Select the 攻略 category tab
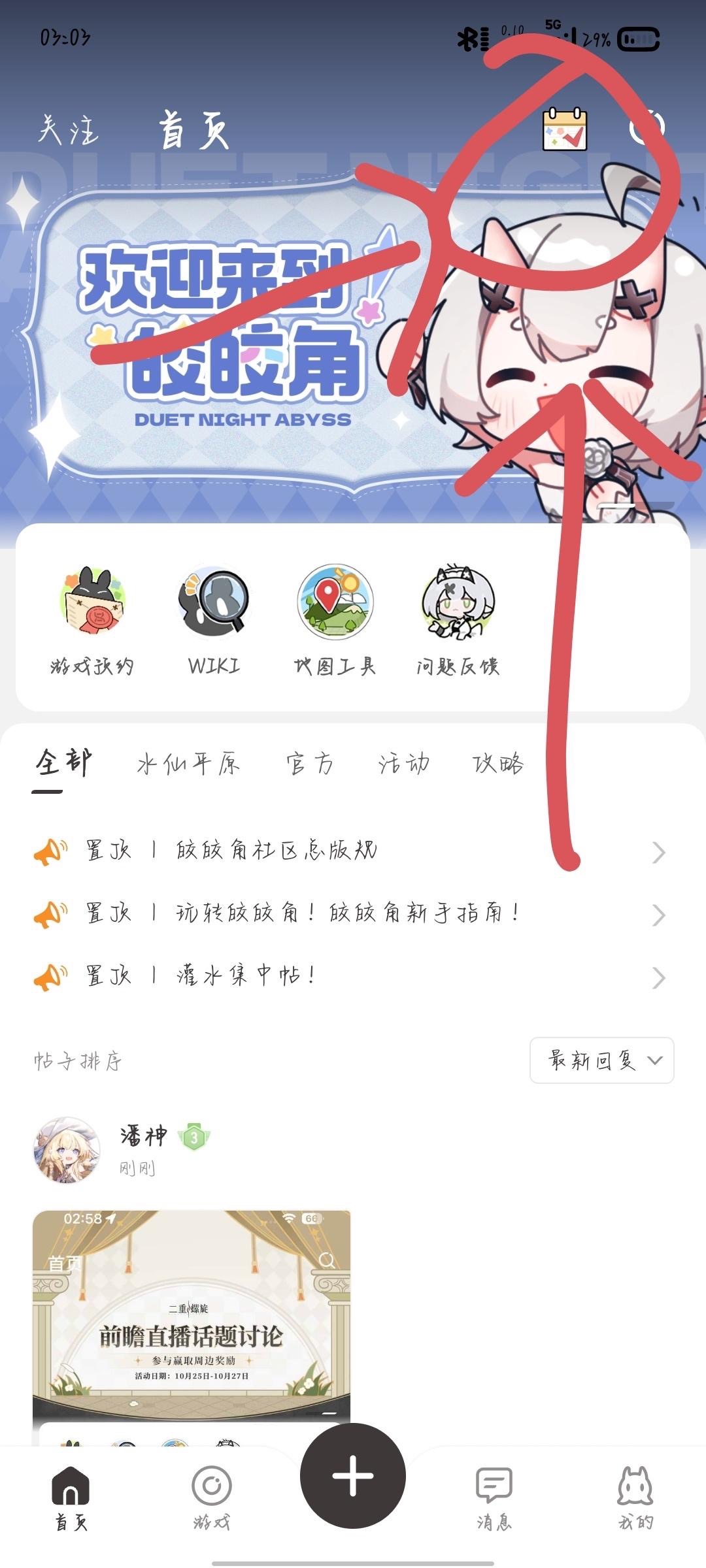706x1568 pixels. coord(498,764)
